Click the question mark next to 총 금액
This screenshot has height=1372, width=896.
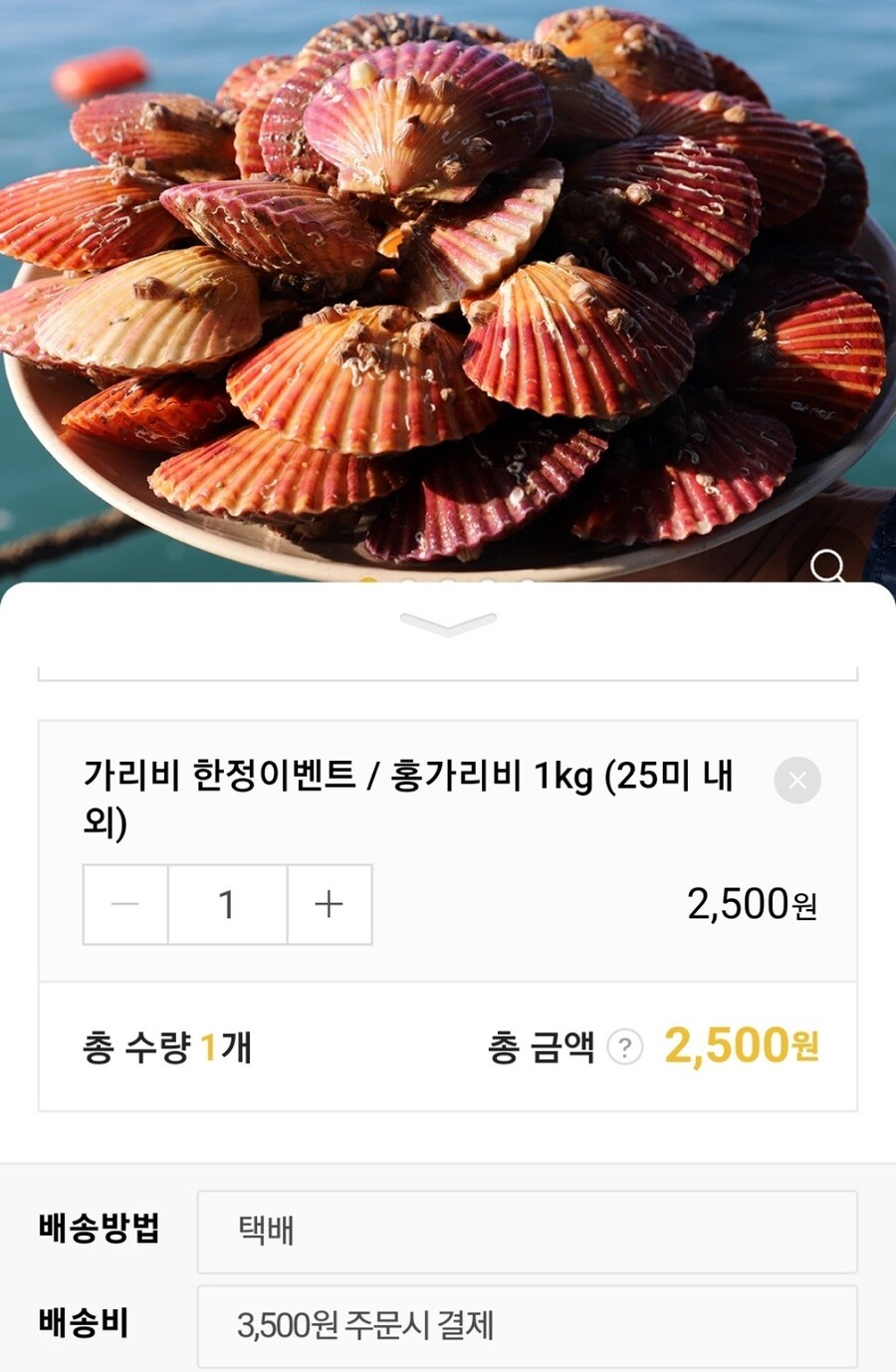623,1046
